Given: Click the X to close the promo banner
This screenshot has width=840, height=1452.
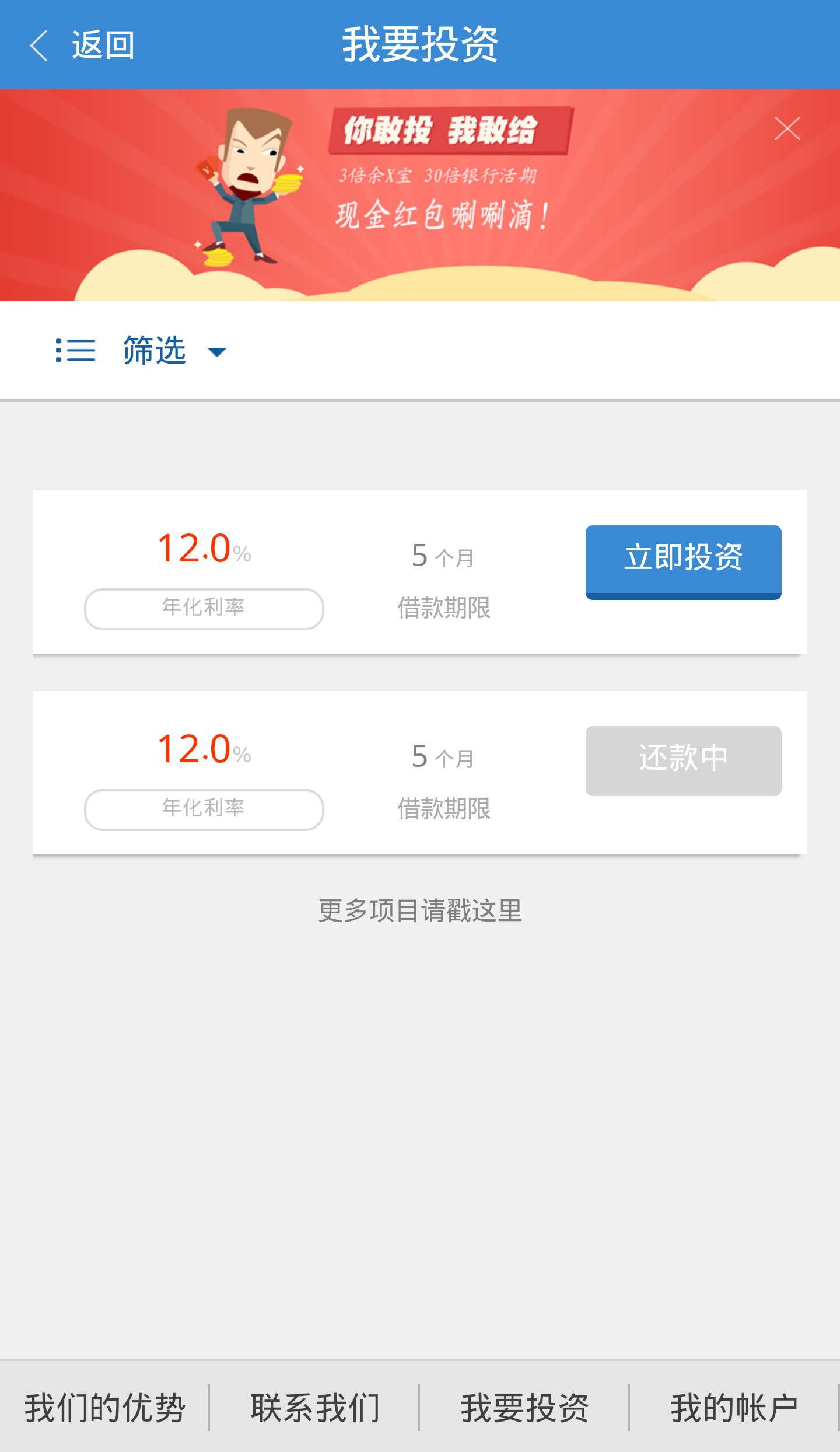Looking at the screenshot, I should (787, 128).
